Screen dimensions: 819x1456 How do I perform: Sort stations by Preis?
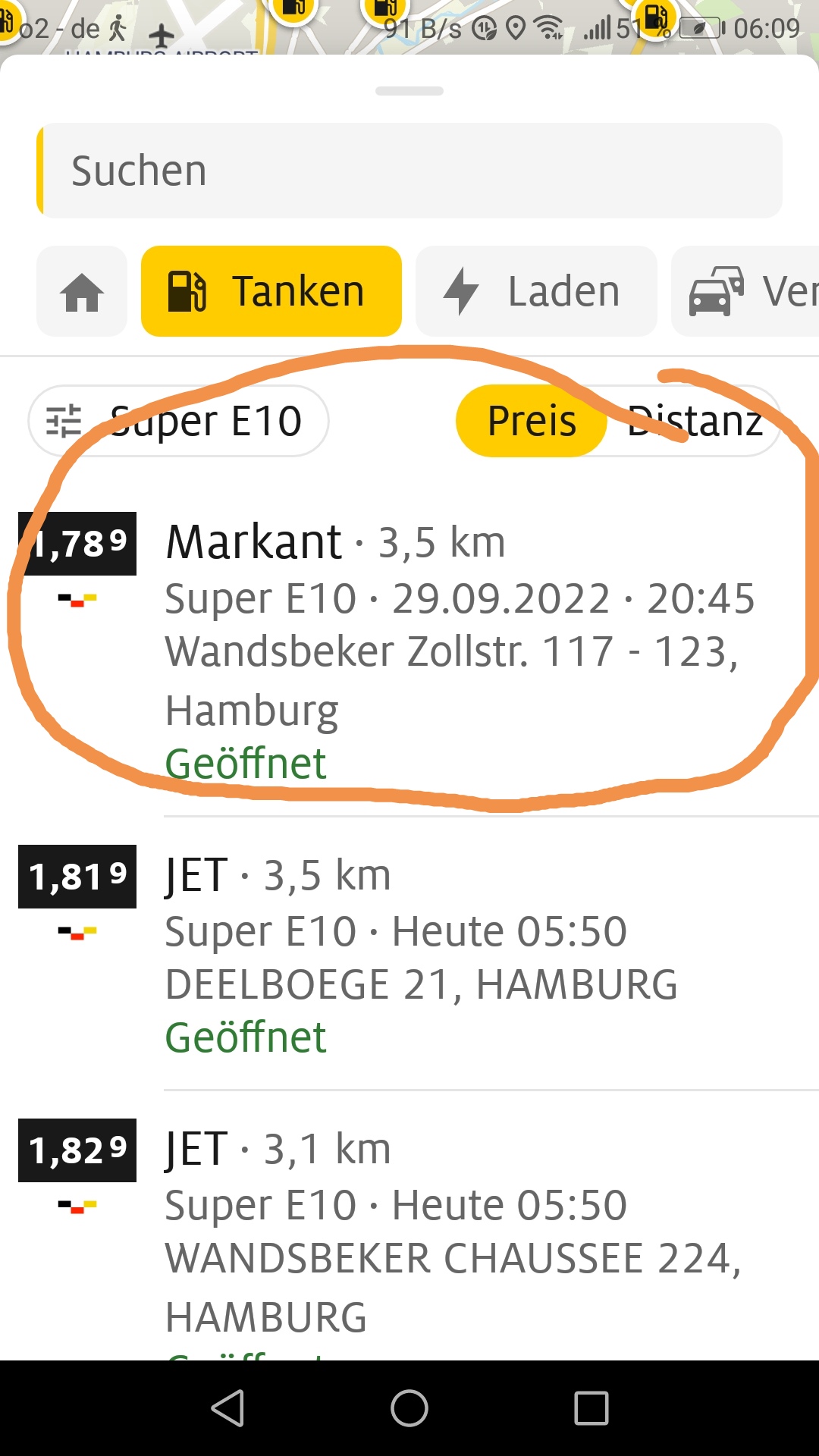point(531,421)
